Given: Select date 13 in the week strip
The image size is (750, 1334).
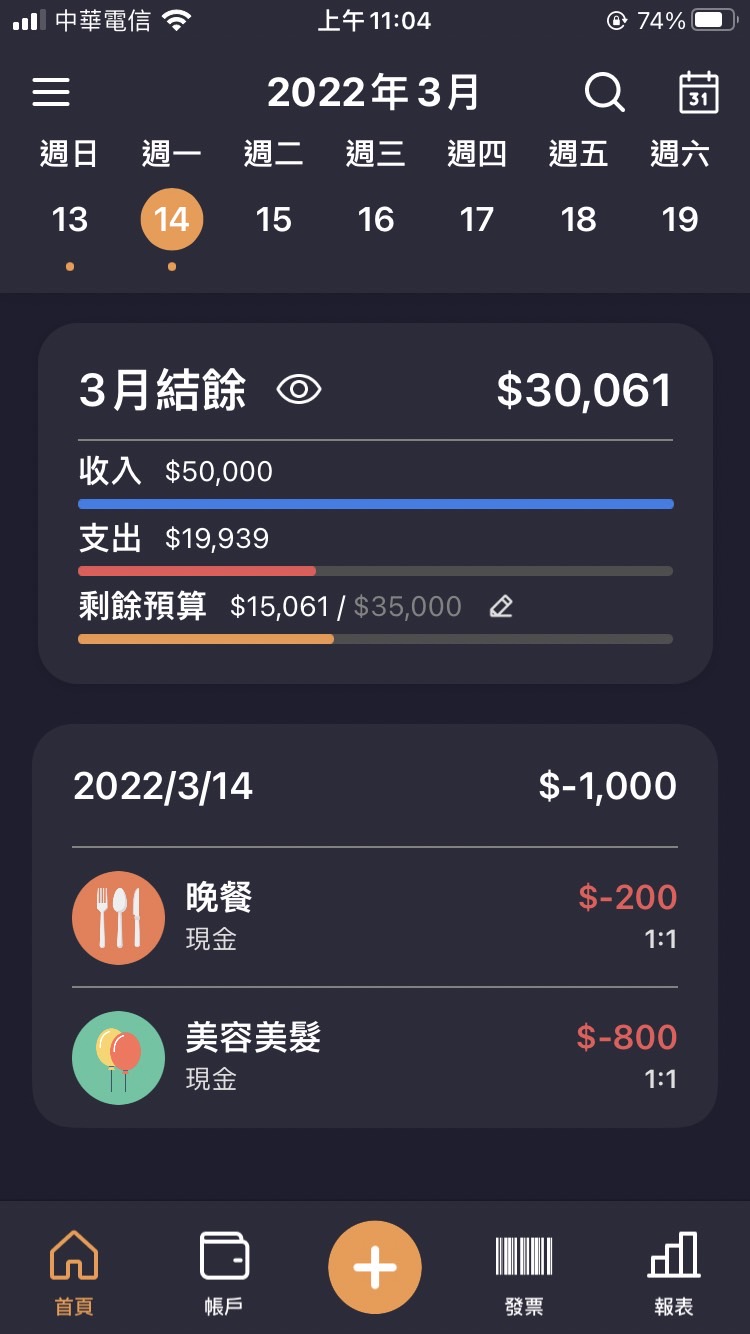Looking at the screenshot, I should pos(70,220).
